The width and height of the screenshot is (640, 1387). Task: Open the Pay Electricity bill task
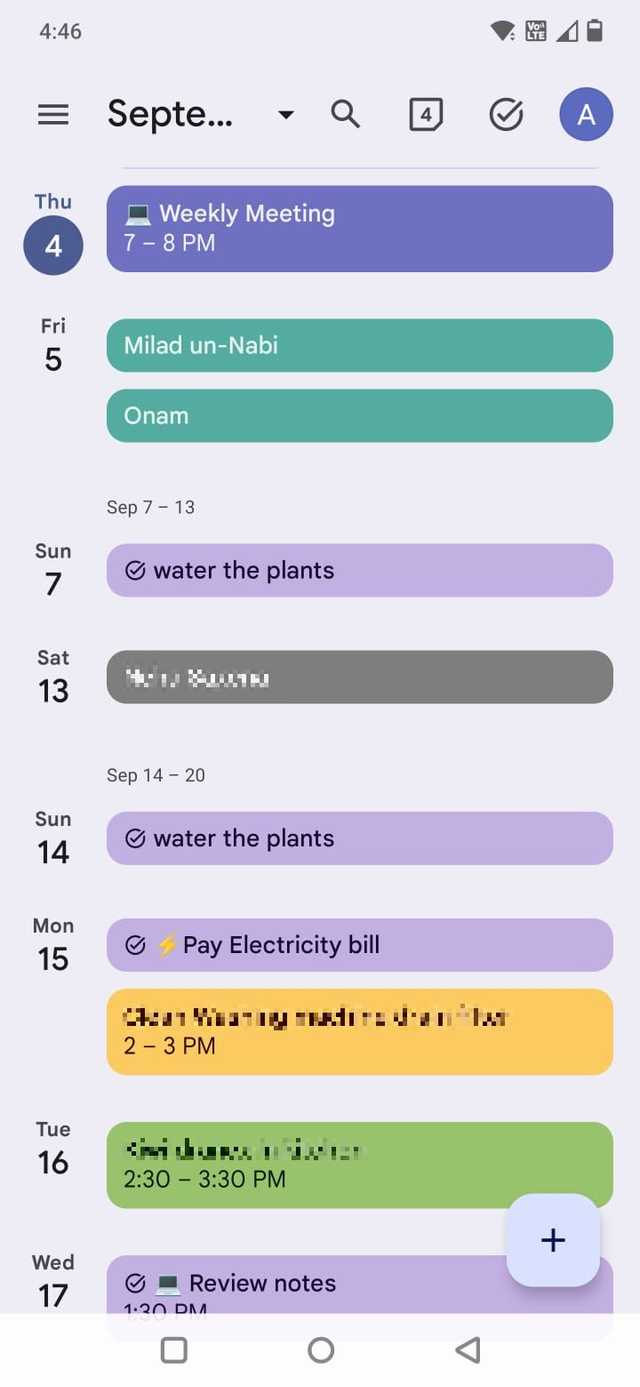tap(360, 945)
